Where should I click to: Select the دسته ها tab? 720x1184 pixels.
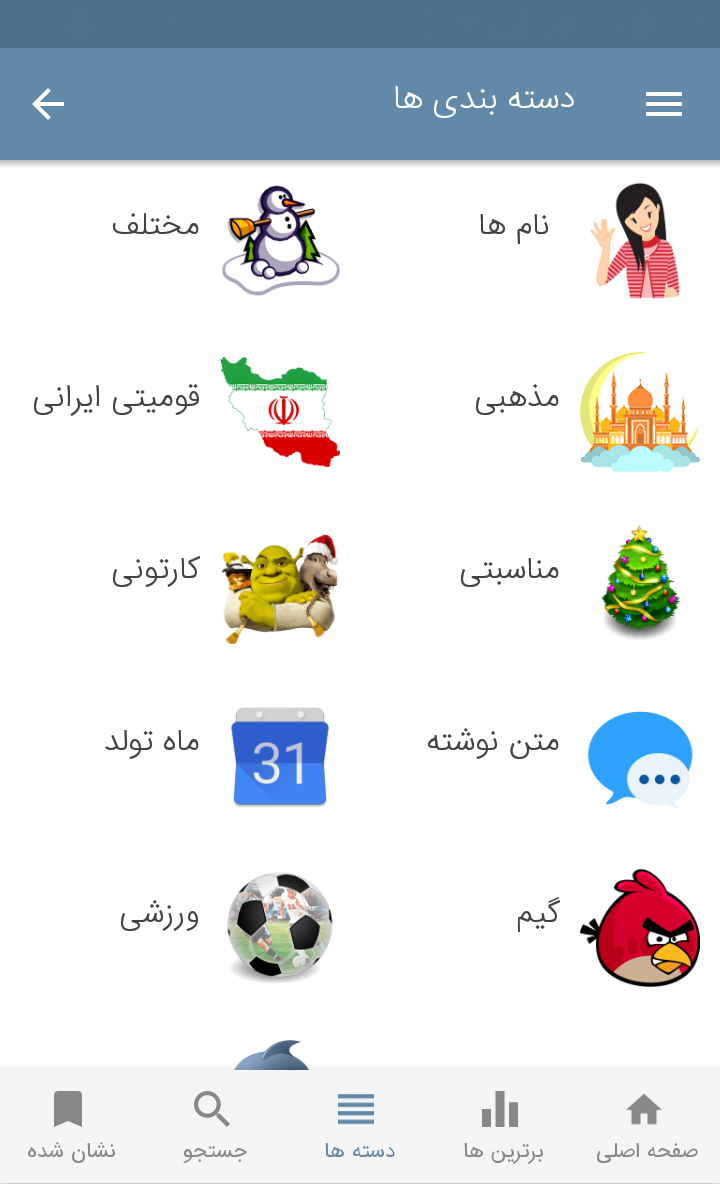tap(358, 1125)
